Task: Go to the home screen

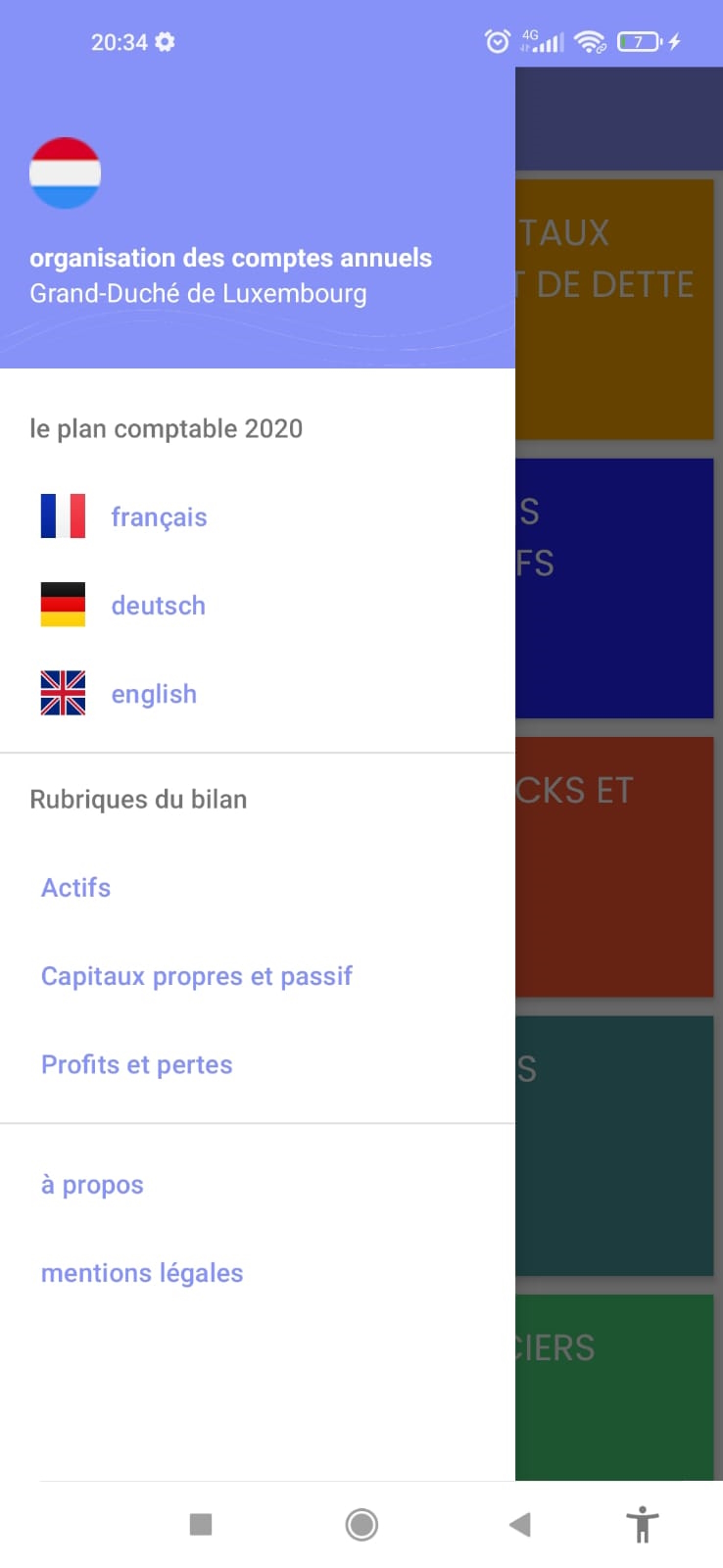Action: tap(361, 1524)
